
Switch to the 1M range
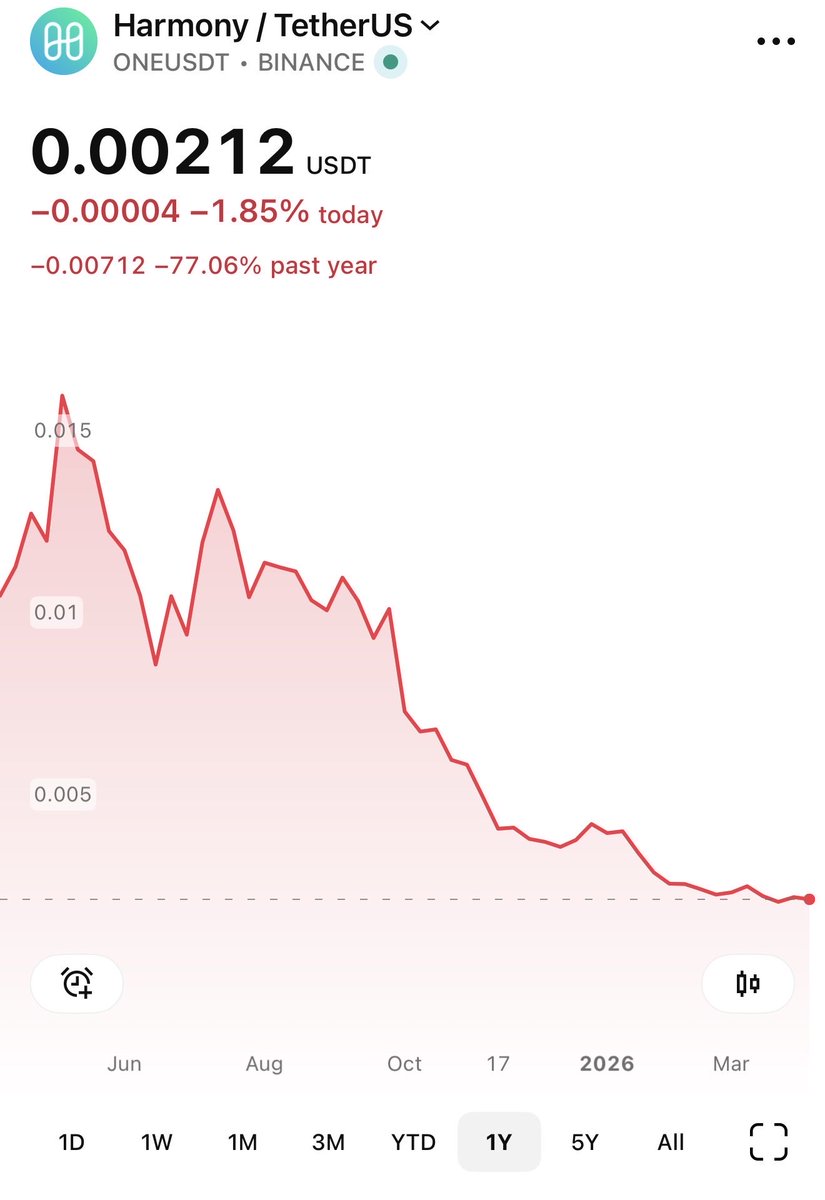click(x=242, y=1142)
